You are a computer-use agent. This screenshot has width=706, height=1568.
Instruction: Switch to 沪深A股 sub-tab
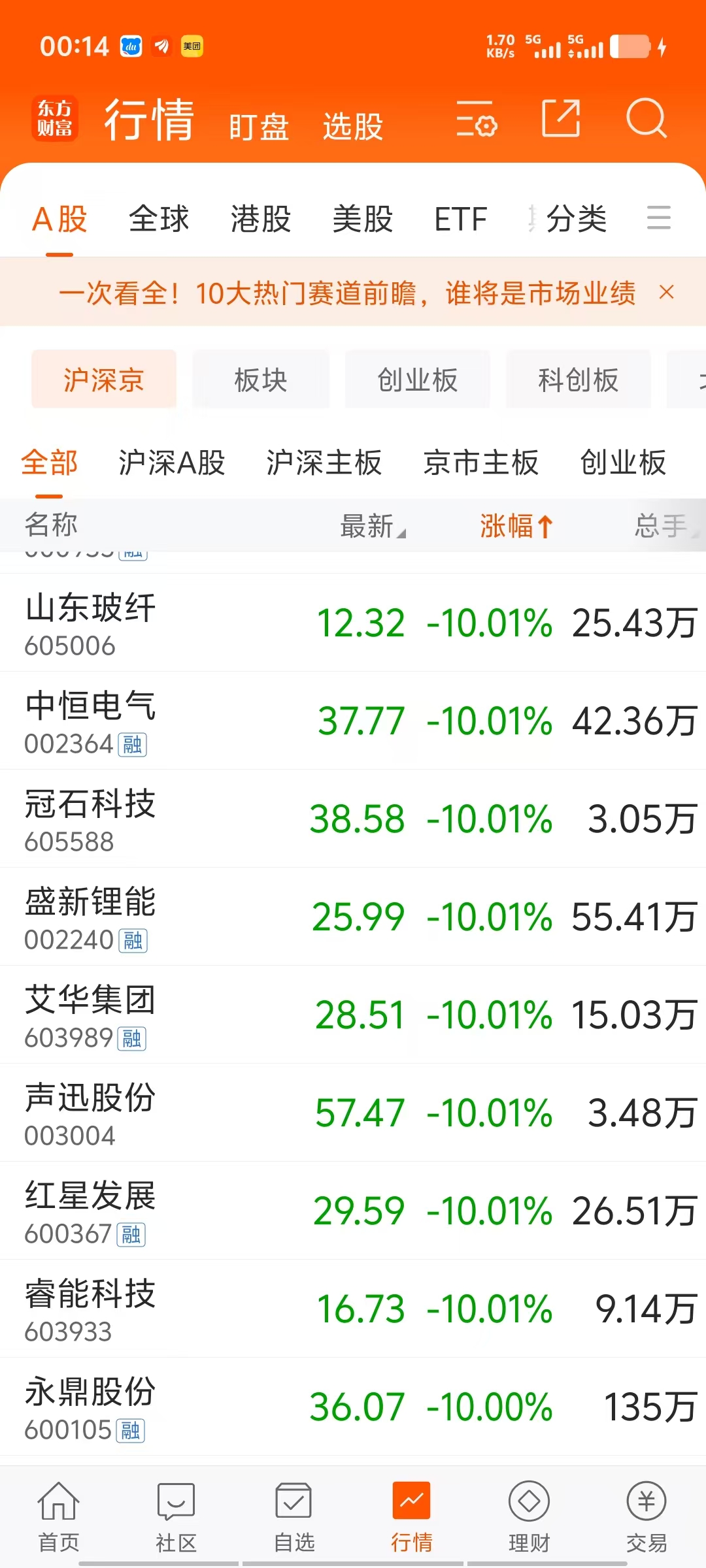pyautogui.click(x=172, y=463)
